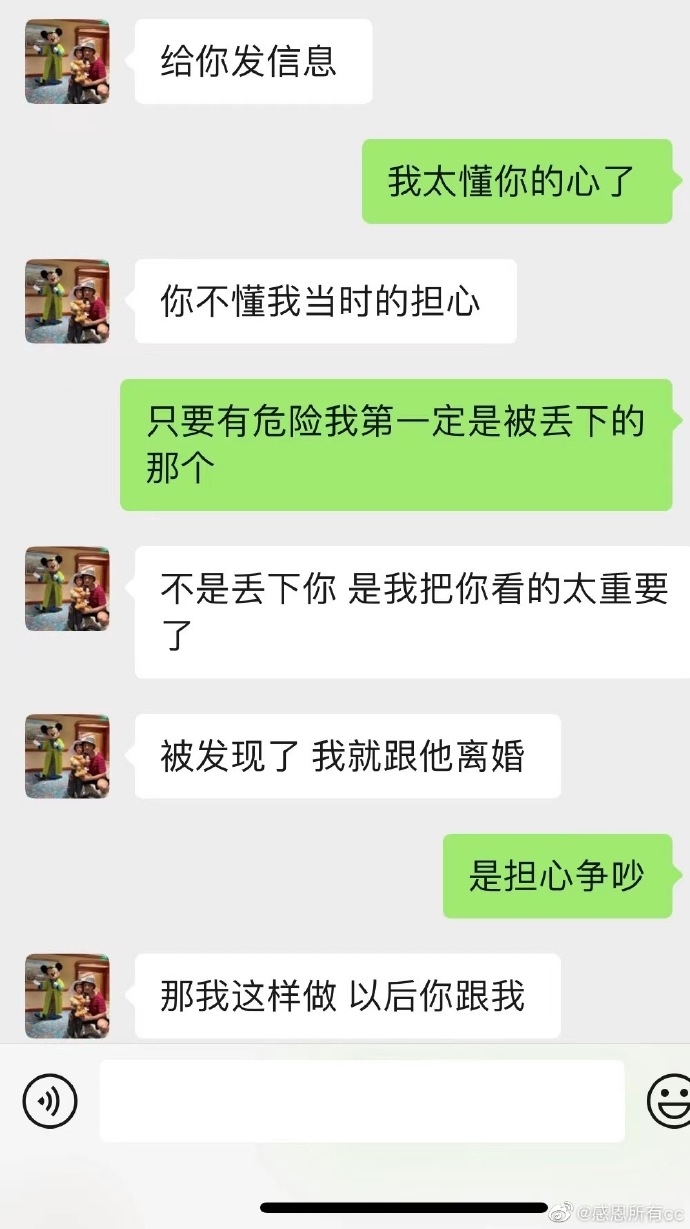Open the emoji sticker panel

point(669,1101)
